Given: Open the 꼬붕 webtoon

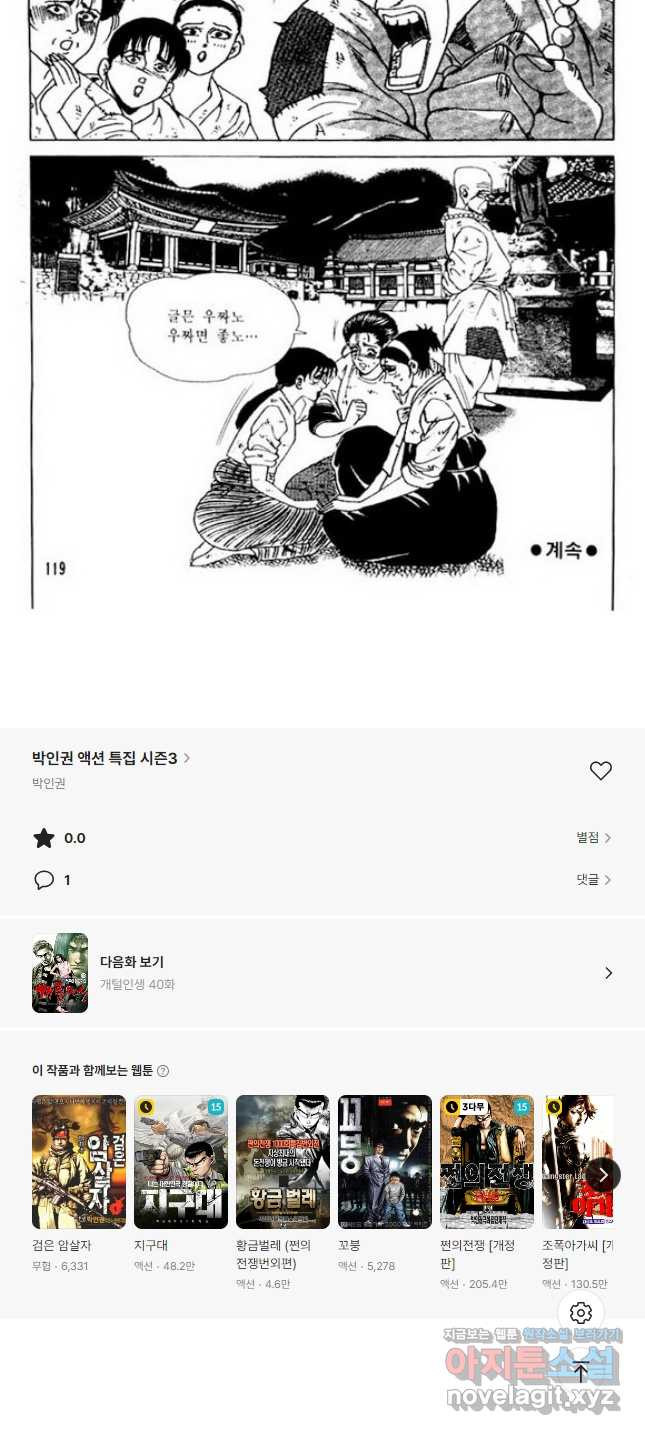Looking at the screenshot, I should 385,1184.
